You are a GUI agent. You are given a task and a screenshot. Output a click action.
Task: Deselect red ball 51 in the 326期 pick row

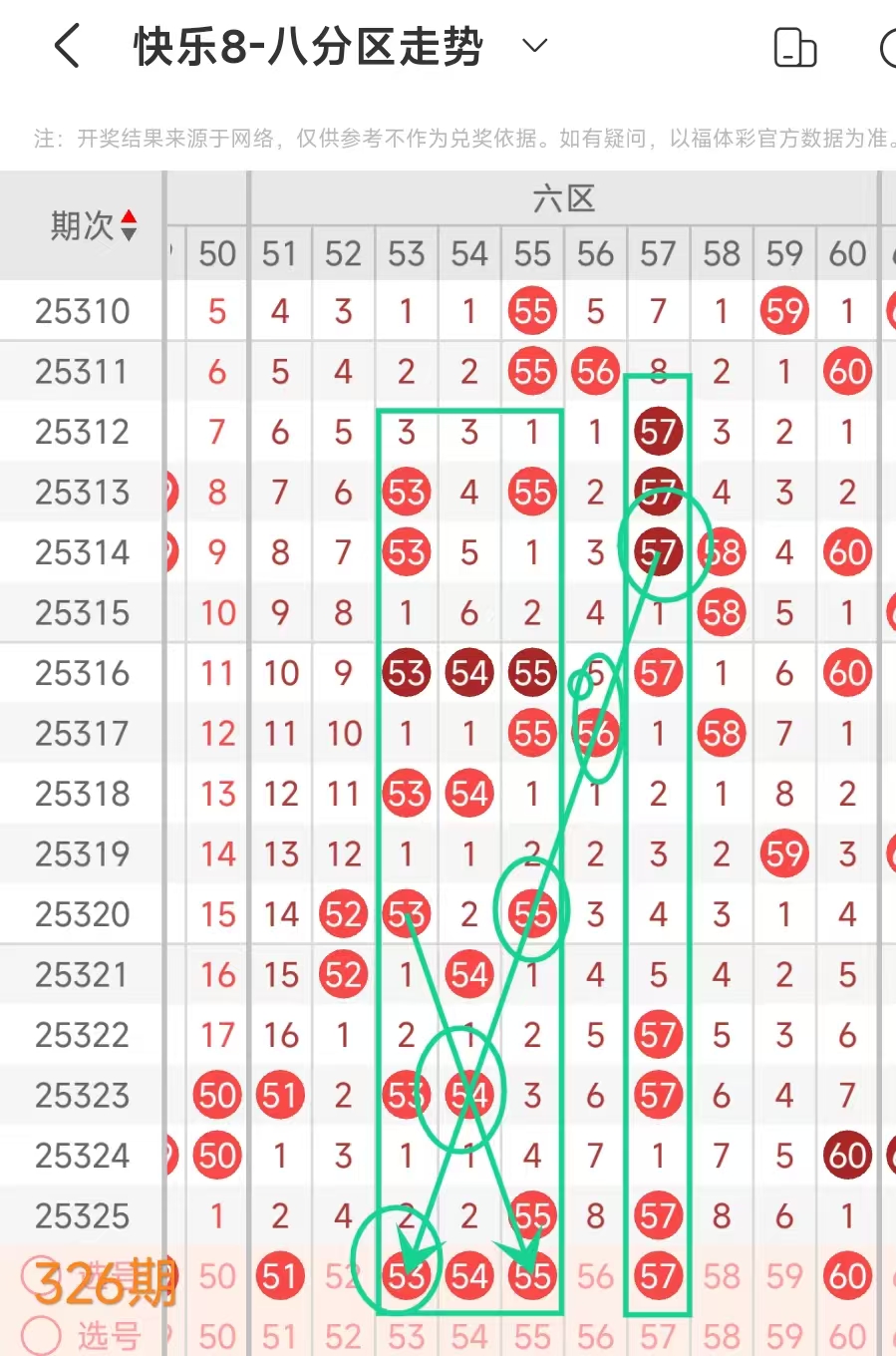point(280,1276)
